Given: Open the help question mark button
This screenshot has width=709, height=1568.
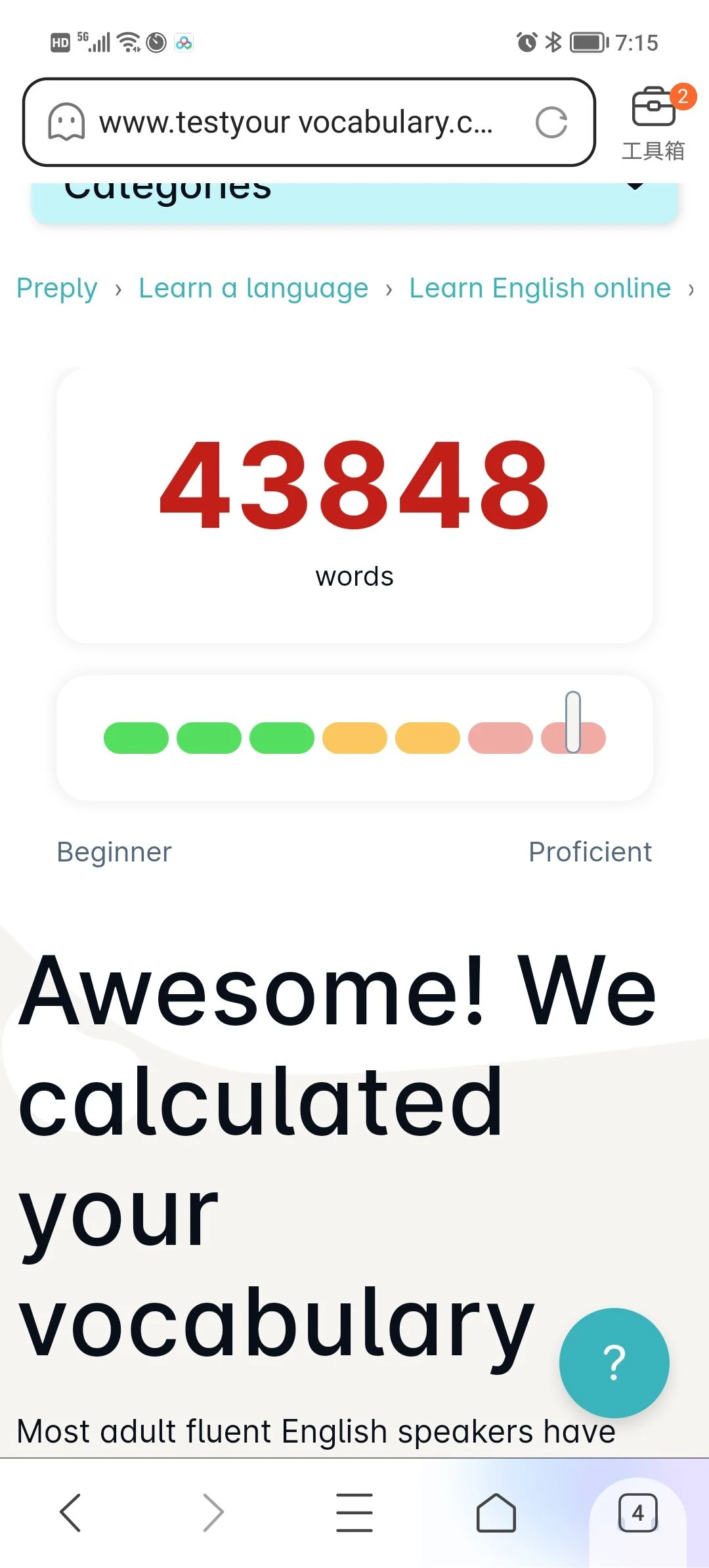Looking at the screenshot, I should pyautogui.click(x=614, y=1362).
